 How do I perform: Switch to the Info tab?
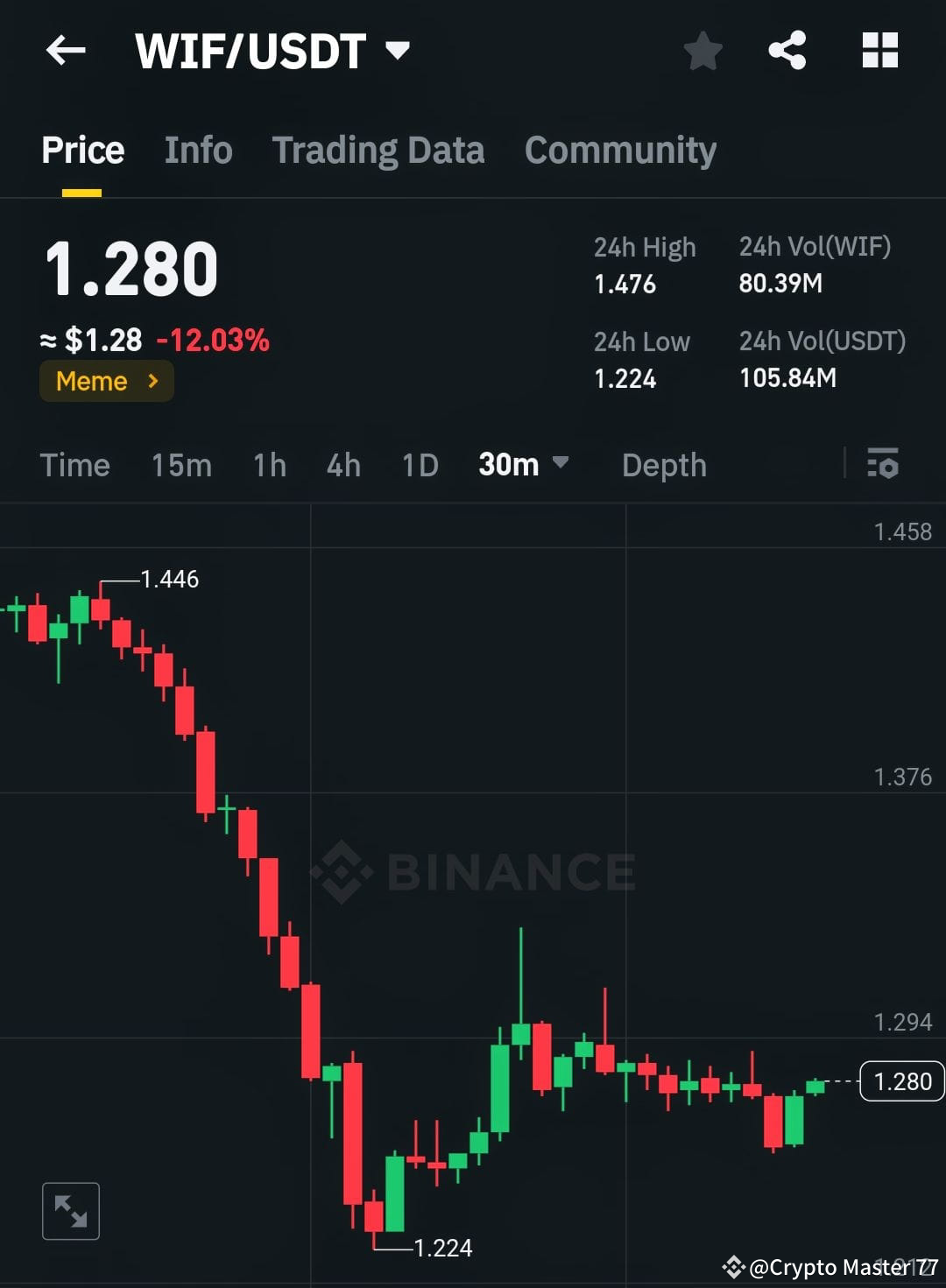pyautogui.click(x=197, y=150)
